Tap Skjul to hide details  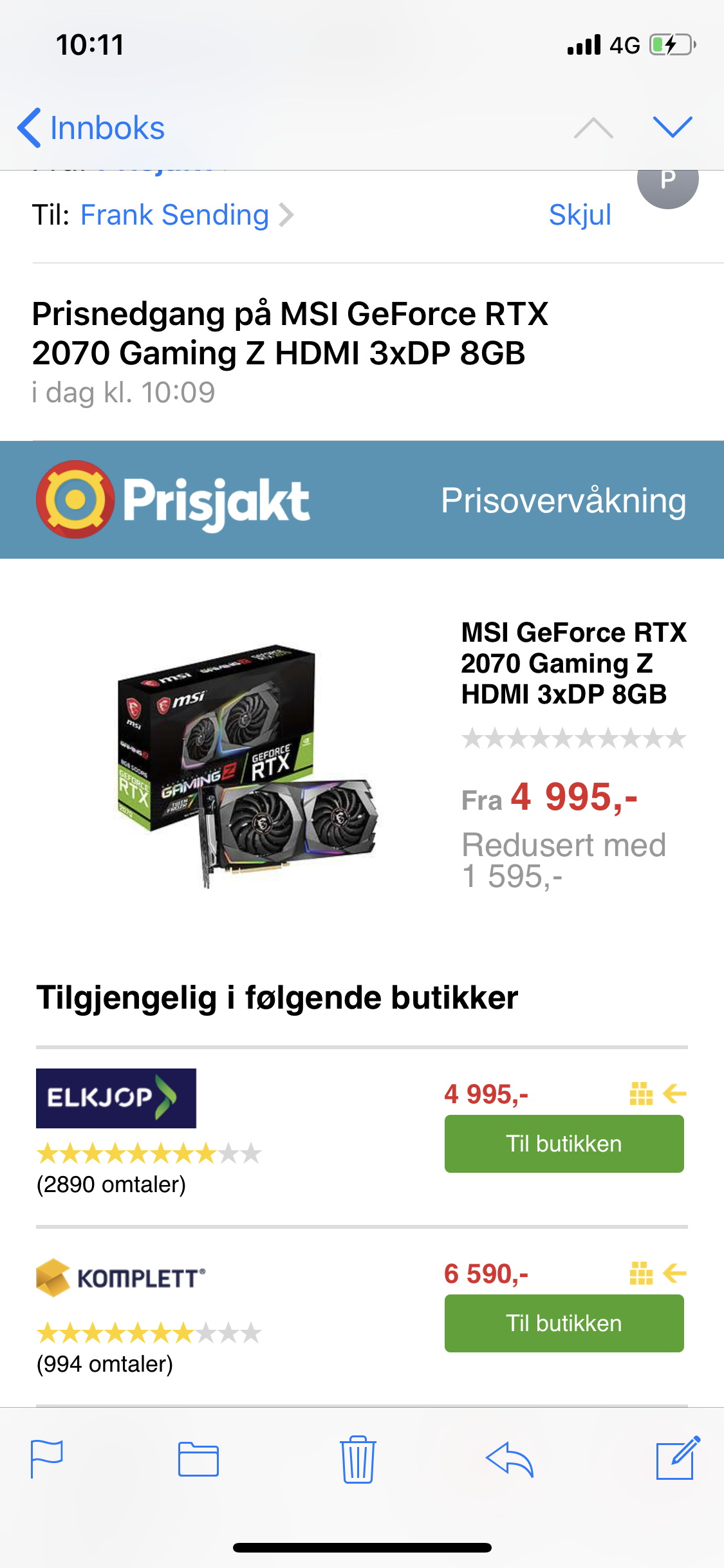coord(580,215)
